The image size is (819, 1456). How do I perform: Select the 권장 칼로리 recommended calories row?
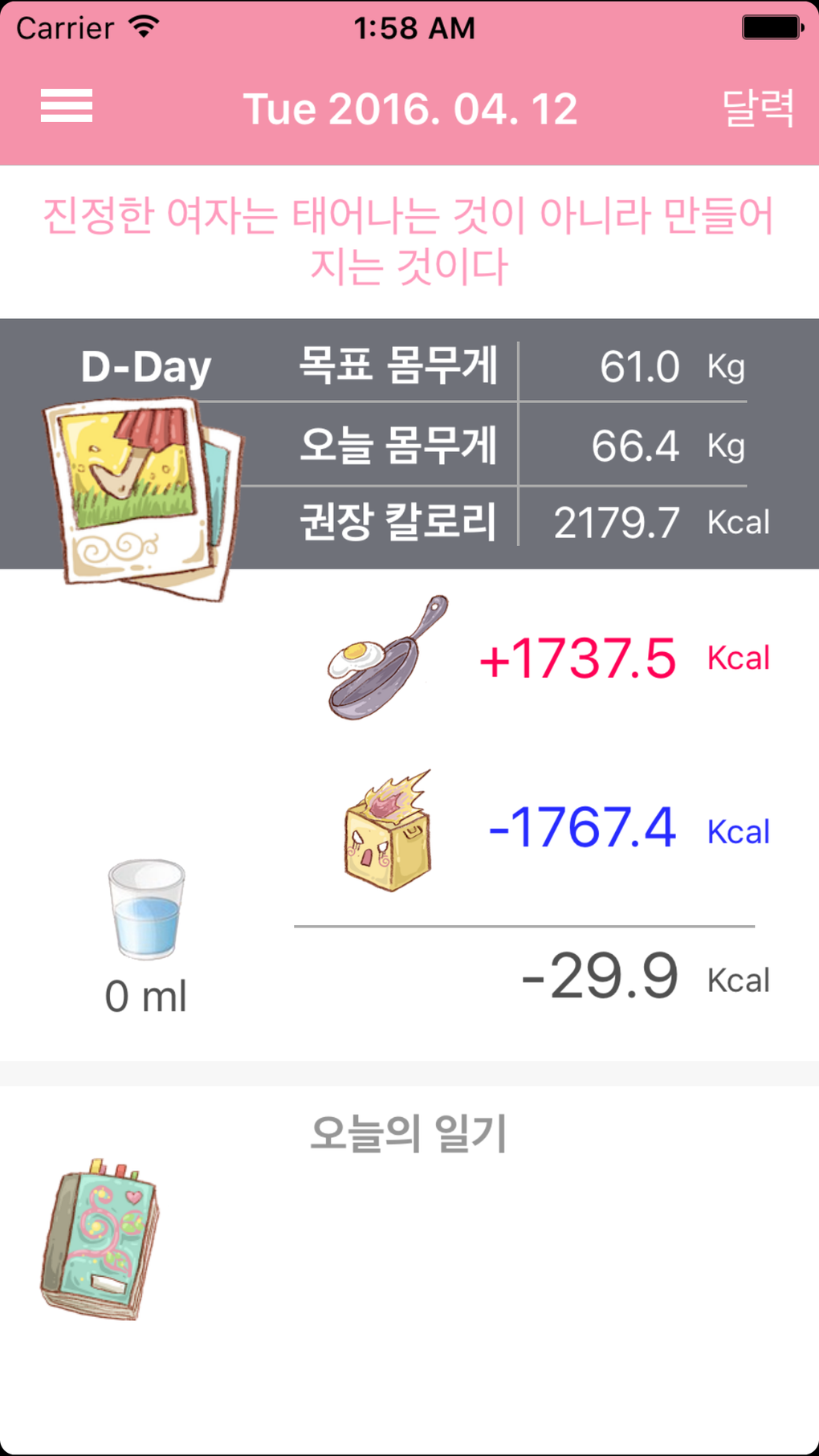click(x=618, y=520)
